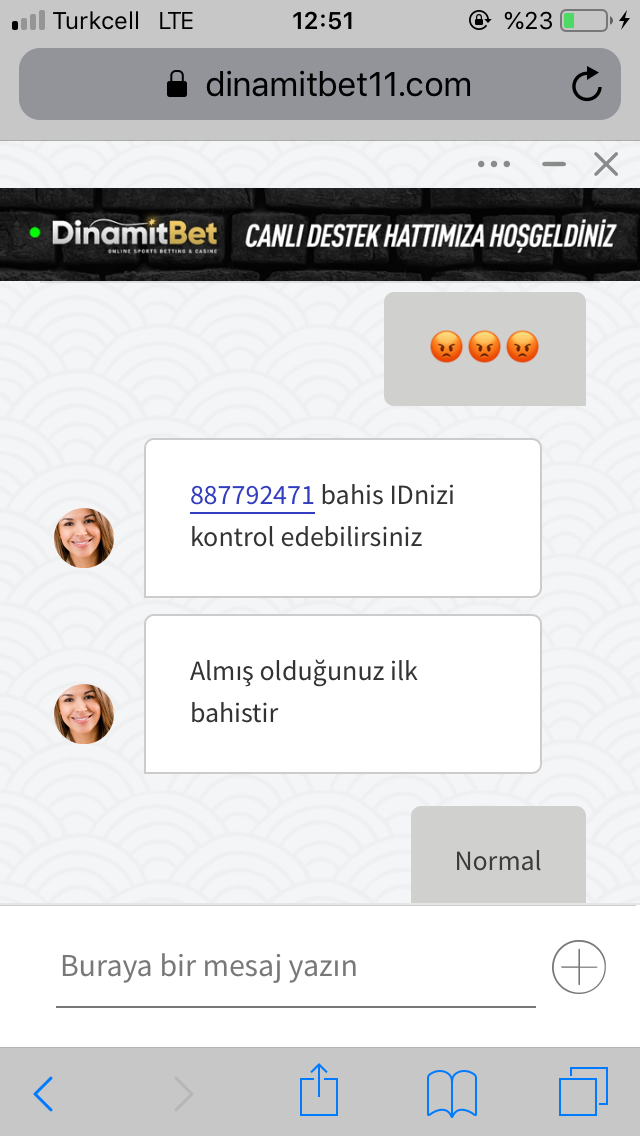Close the live support chat
Viewport: 640px width, 1136px height.
[x=605, y=164]
